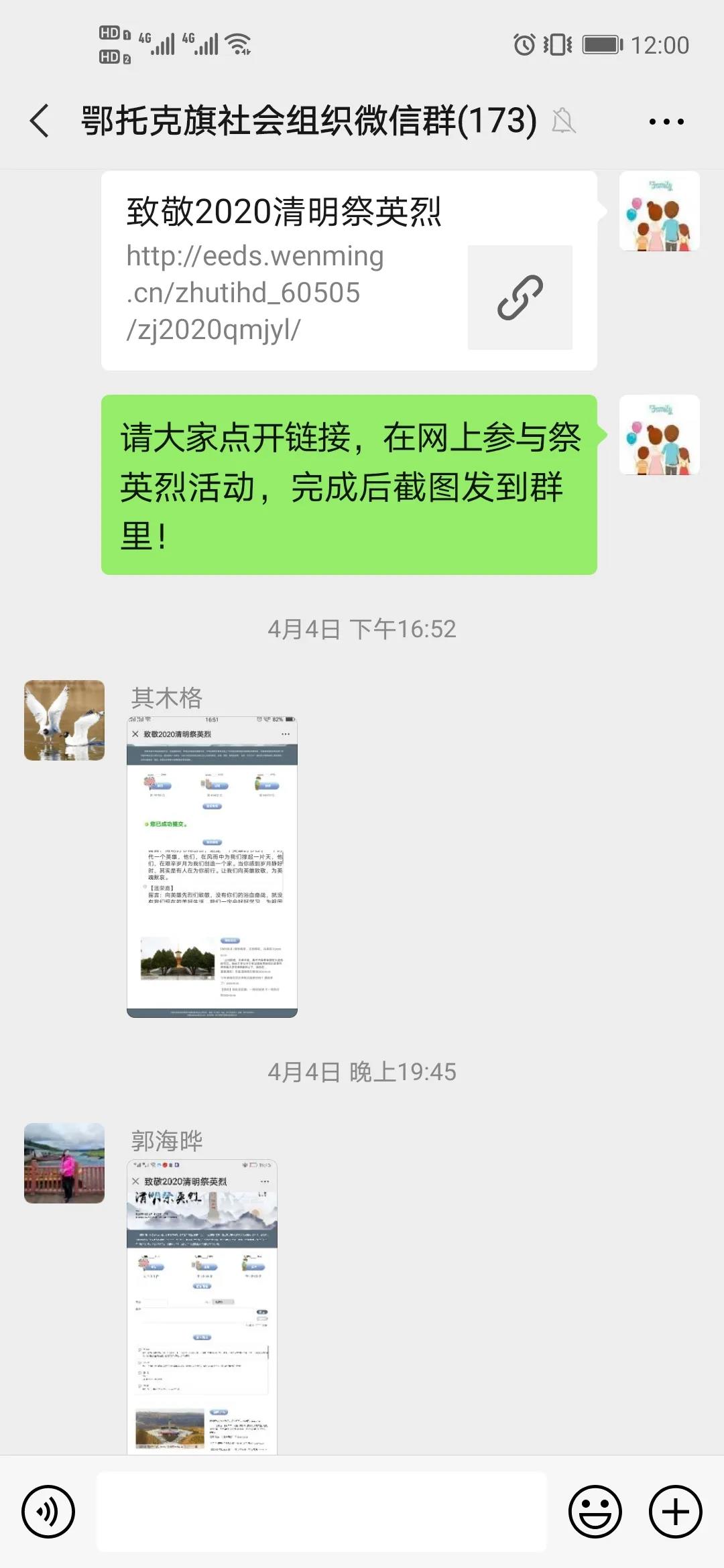Switch to voice message input

[48, 1512]
